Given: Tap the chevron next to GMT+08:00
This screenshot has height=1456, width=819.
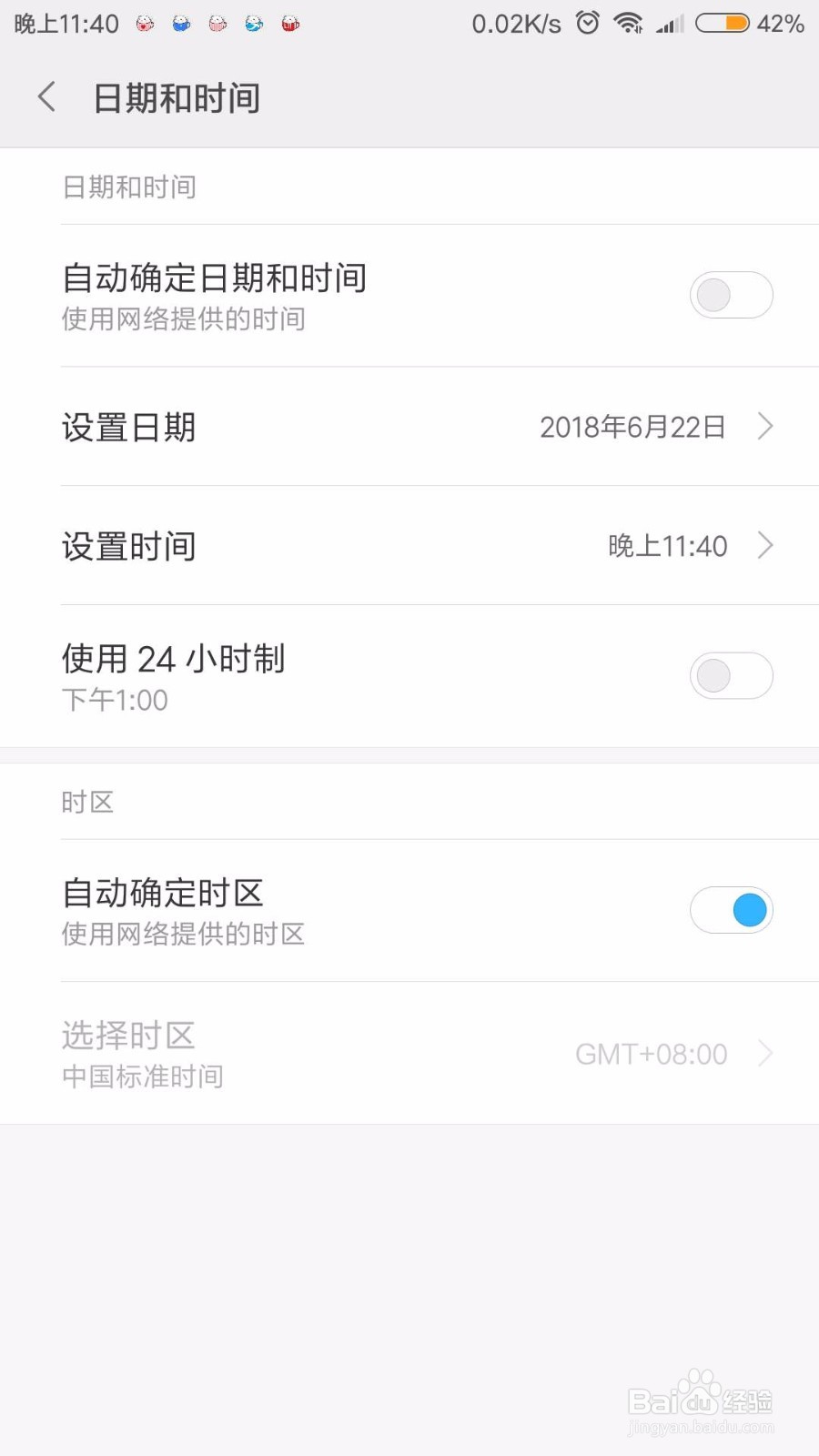Looking at the screenshot, I should [765, 1054].
